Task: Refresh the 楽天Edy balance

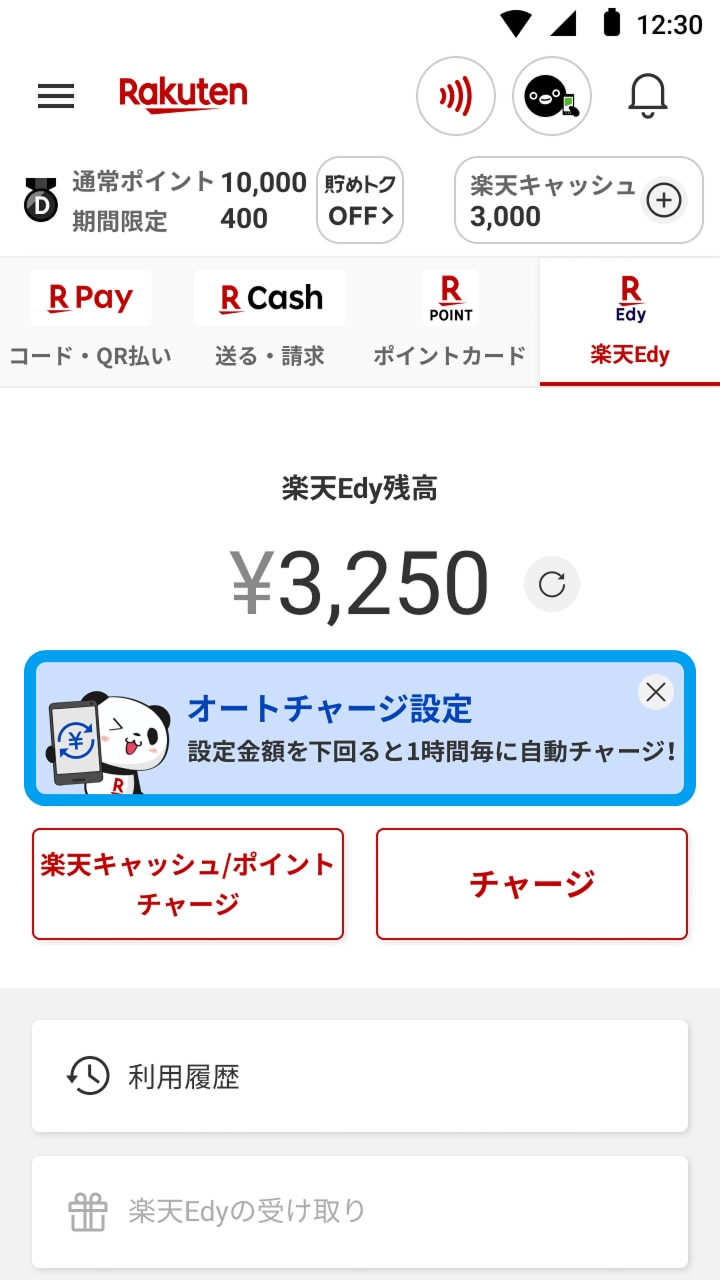Action: click(x=552, y=584)
